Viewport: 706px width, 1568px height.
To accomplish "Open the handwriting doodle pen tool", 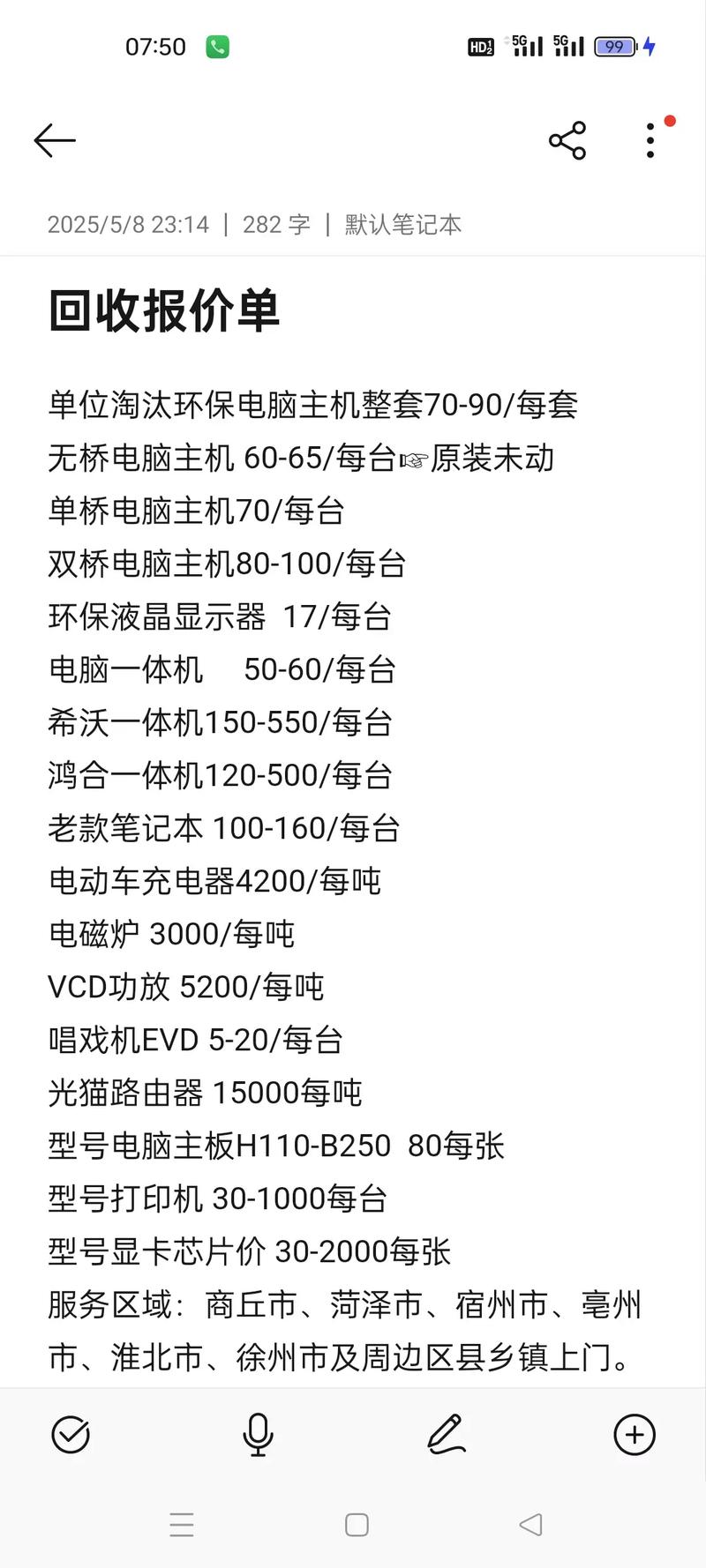I will click(447, 1435).
